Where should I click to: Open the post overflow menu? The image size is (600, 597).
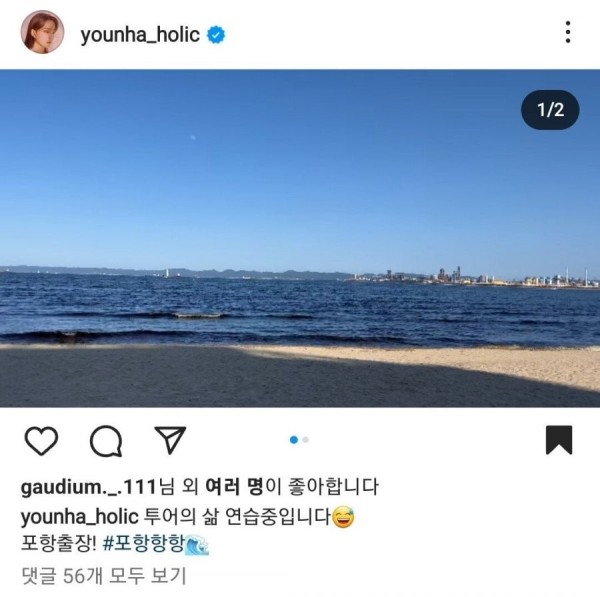click(x=567, y=33)
